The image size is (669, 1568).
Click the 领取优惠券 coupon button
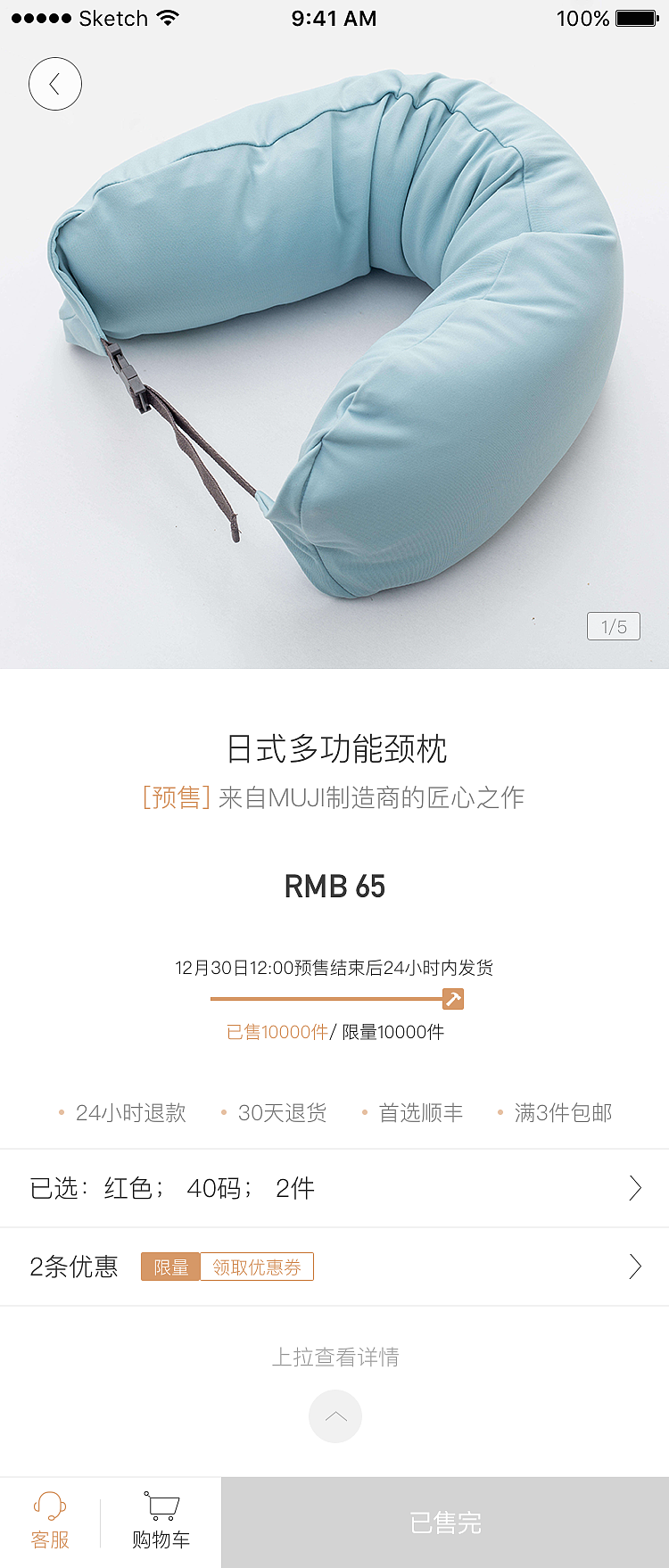pos(257,1267)
